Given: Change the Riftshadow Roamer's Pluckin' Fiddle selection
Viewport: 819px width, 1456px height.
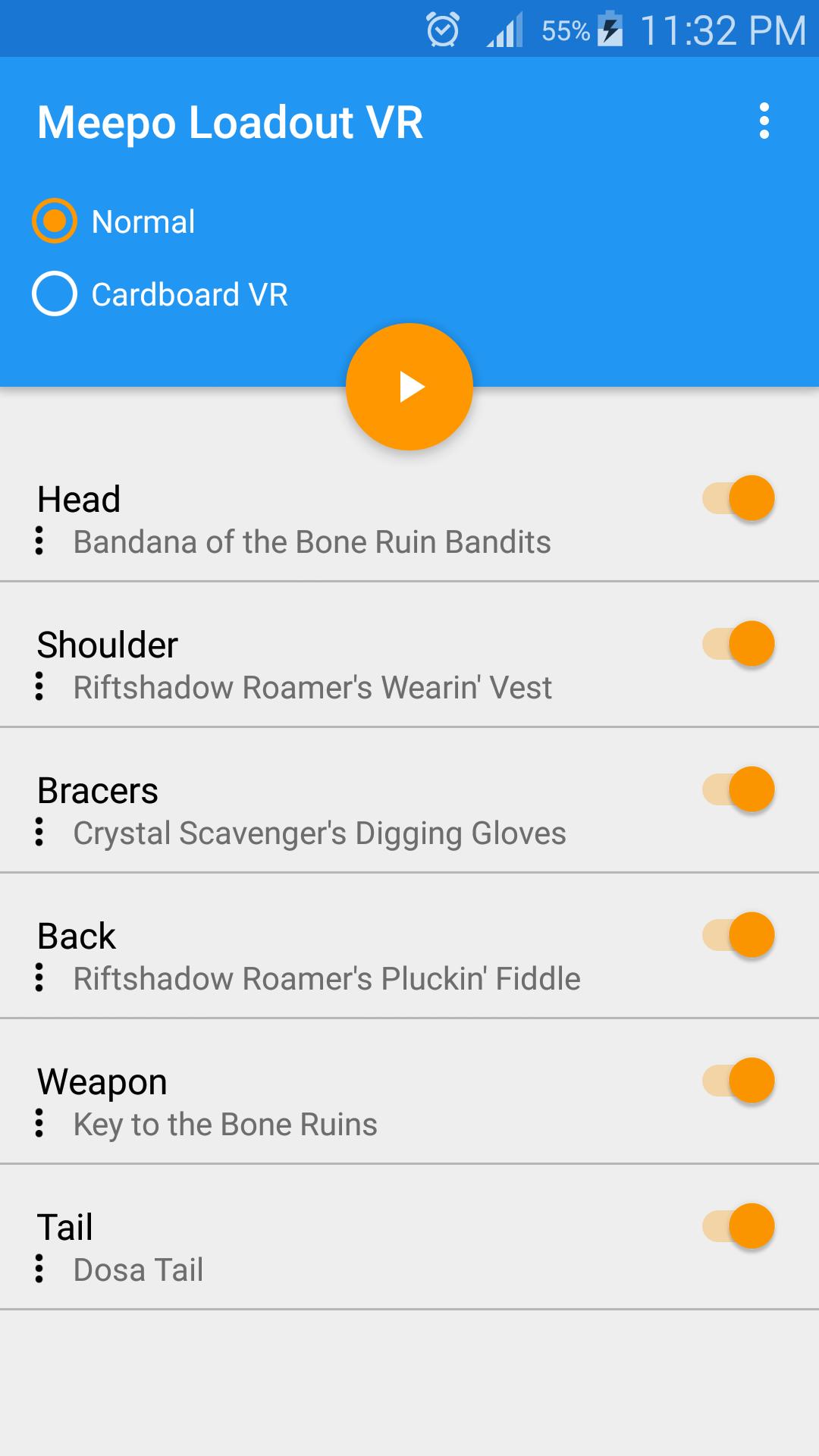Looking at the screenshot, I should tap(39, 978).
